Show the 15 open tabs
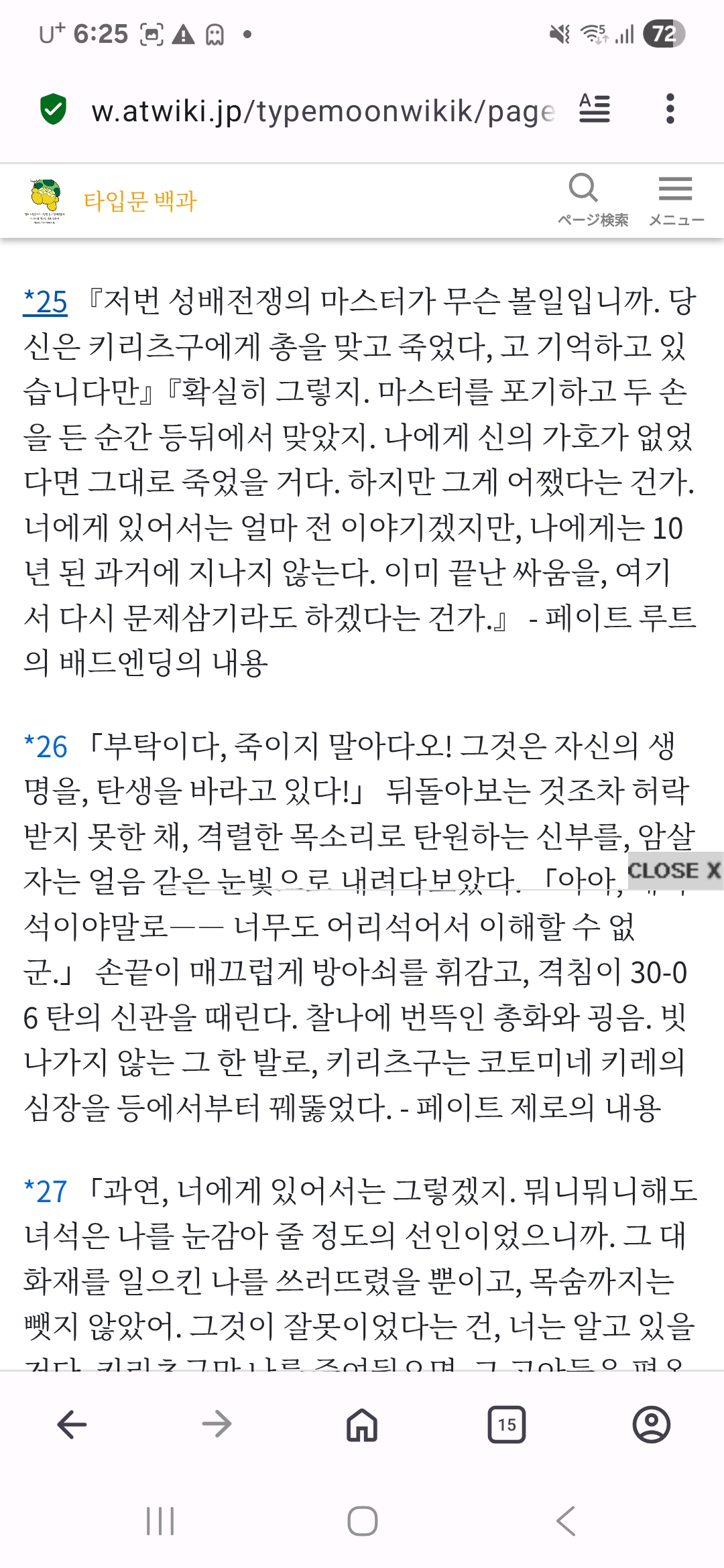 (507, 1425)
